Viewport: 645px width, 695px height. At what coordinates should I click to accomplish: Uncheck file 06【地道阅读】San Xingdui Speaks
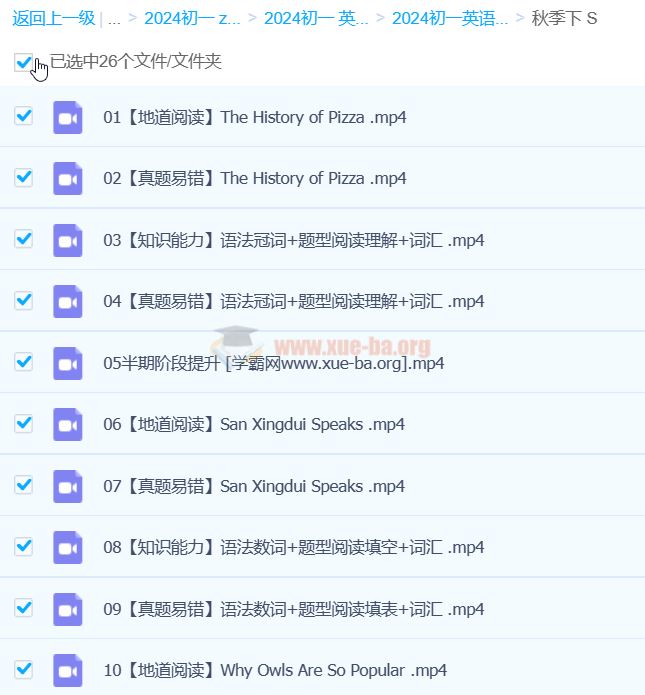pyautogui.click(x=24, y=423)
